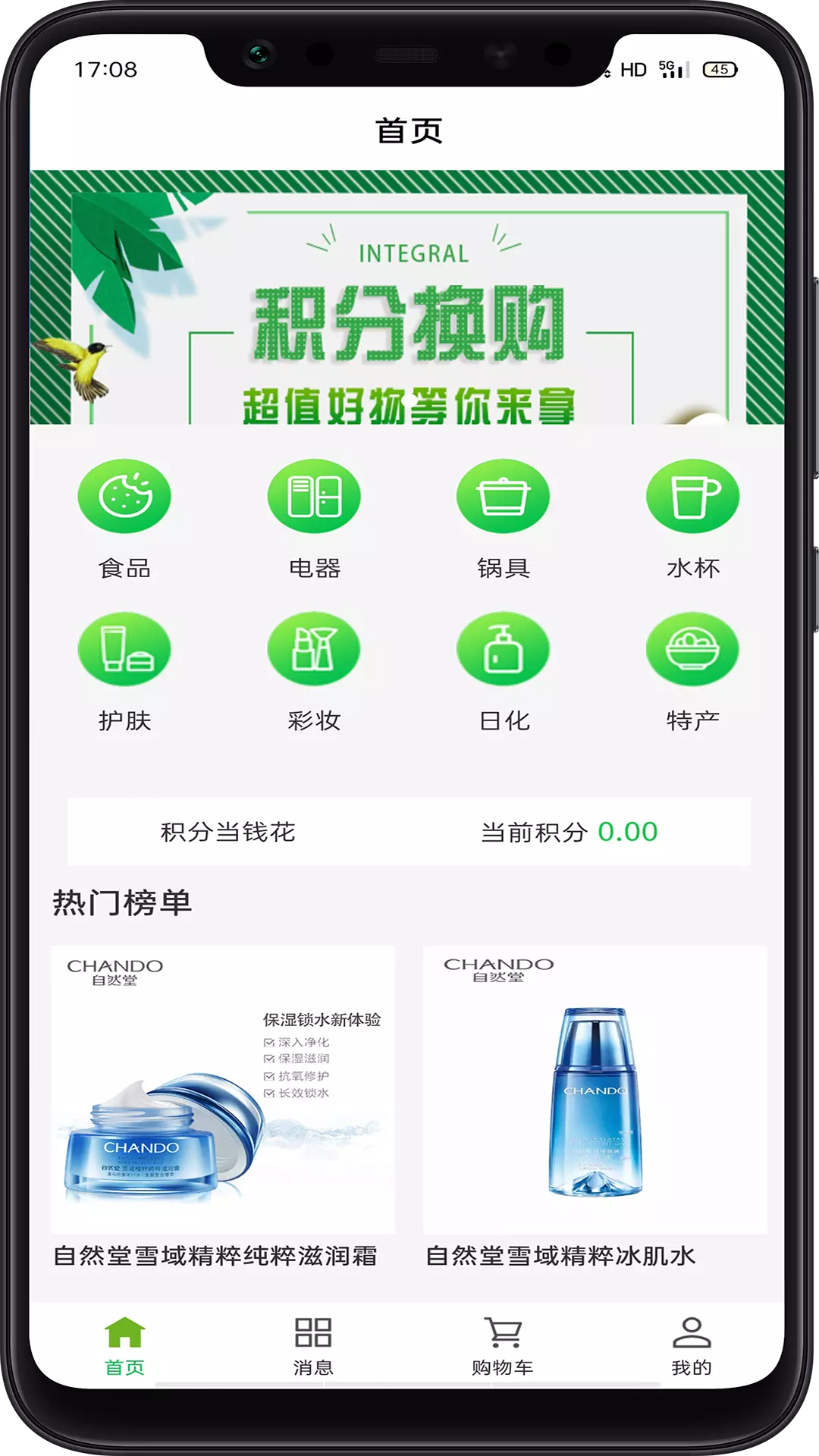Select the 锅具 category
Image resolution: width=819 pixels, height=1456 pixels.
click(504, 519)
